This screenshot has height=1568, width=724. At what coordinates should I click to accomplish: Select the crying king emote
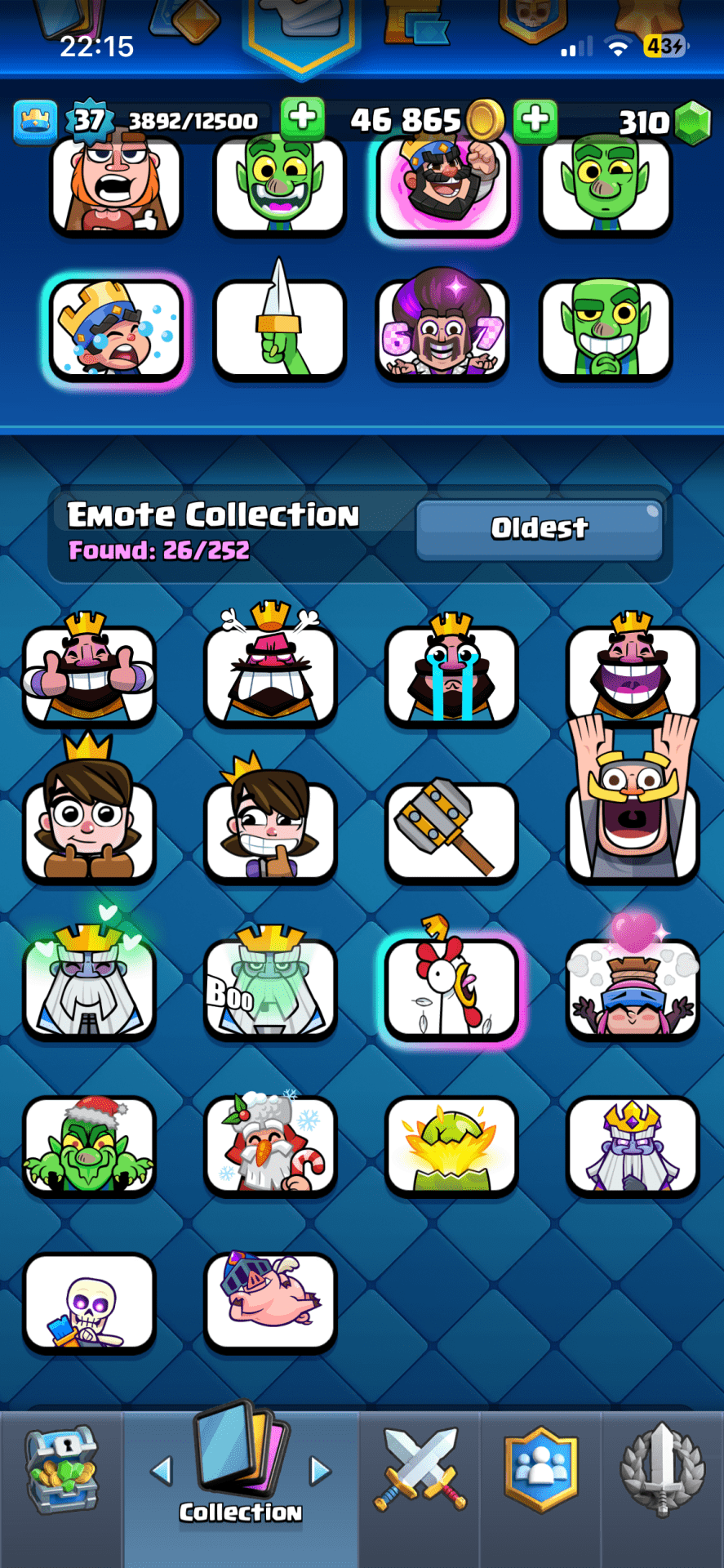pyautogui.click(x=451, y=674)
